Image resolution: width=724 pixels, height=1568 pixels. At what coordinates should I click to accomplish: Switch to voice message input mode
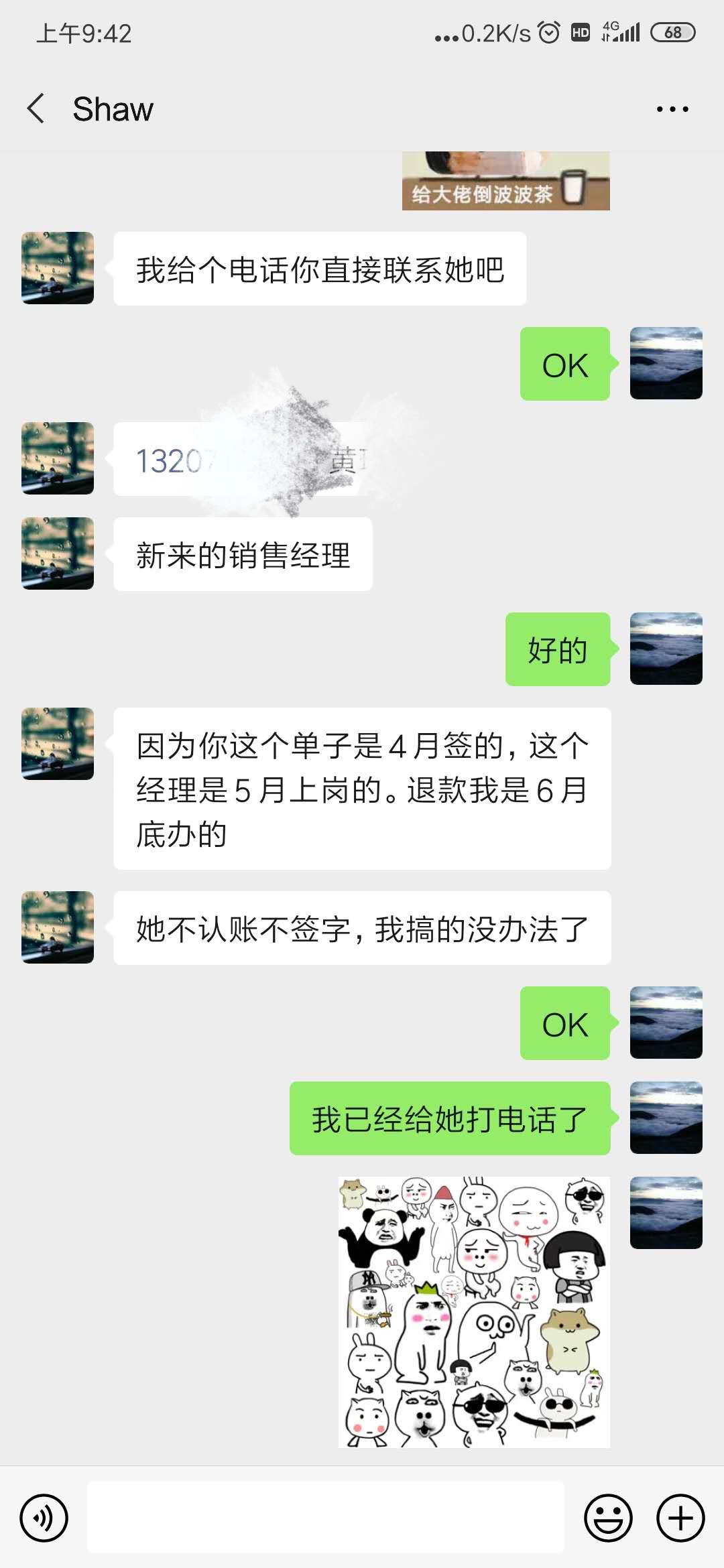coord(44,1516)
